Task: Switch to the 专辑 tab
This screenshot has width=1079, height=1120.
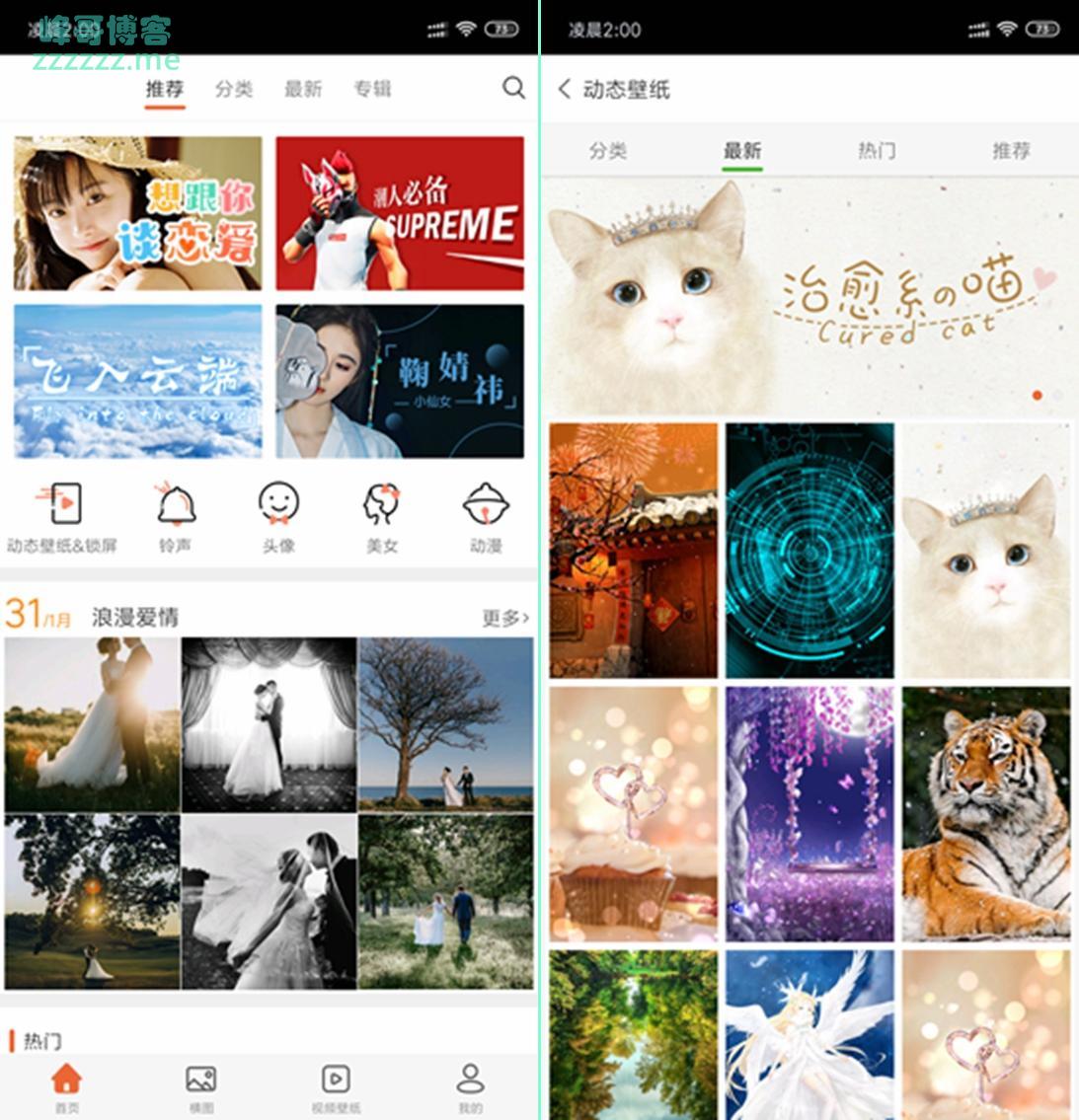Action: [372, 89]
